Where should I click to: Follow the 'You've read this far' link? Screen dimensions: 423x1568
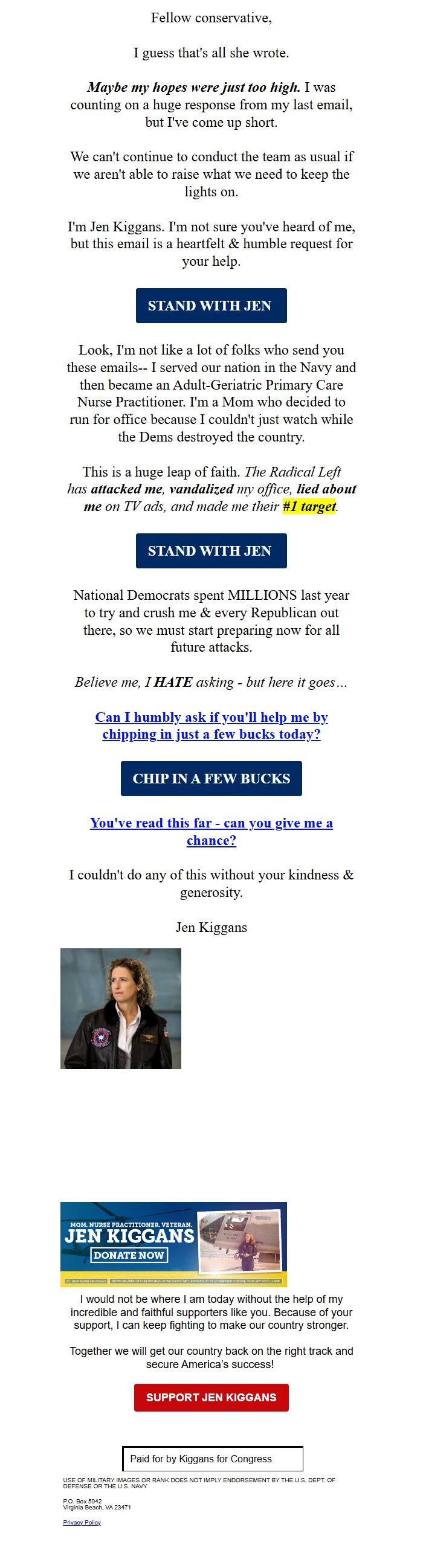(211, 831)
